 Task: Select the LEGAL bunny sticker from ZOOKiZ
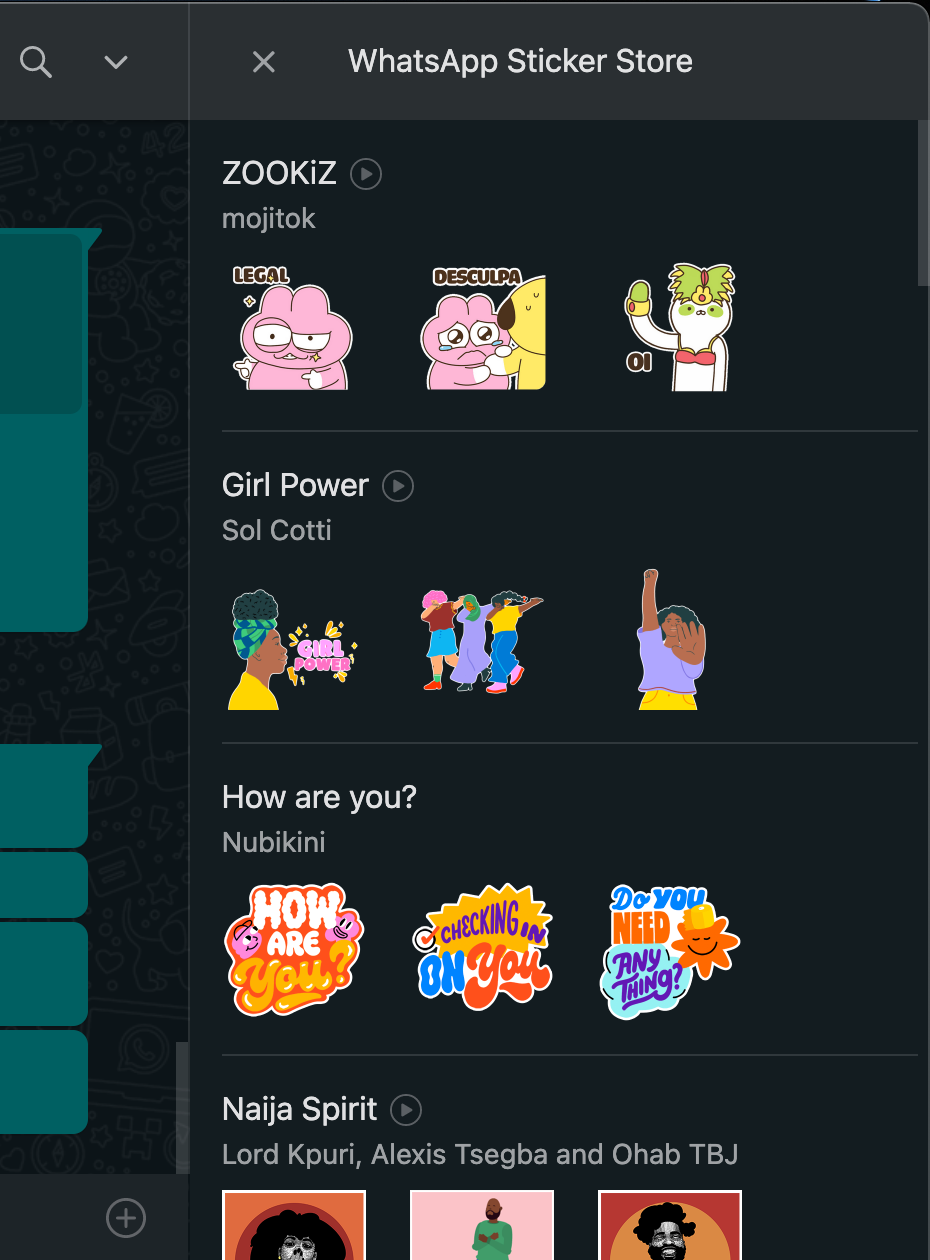[x=293, y=327]
